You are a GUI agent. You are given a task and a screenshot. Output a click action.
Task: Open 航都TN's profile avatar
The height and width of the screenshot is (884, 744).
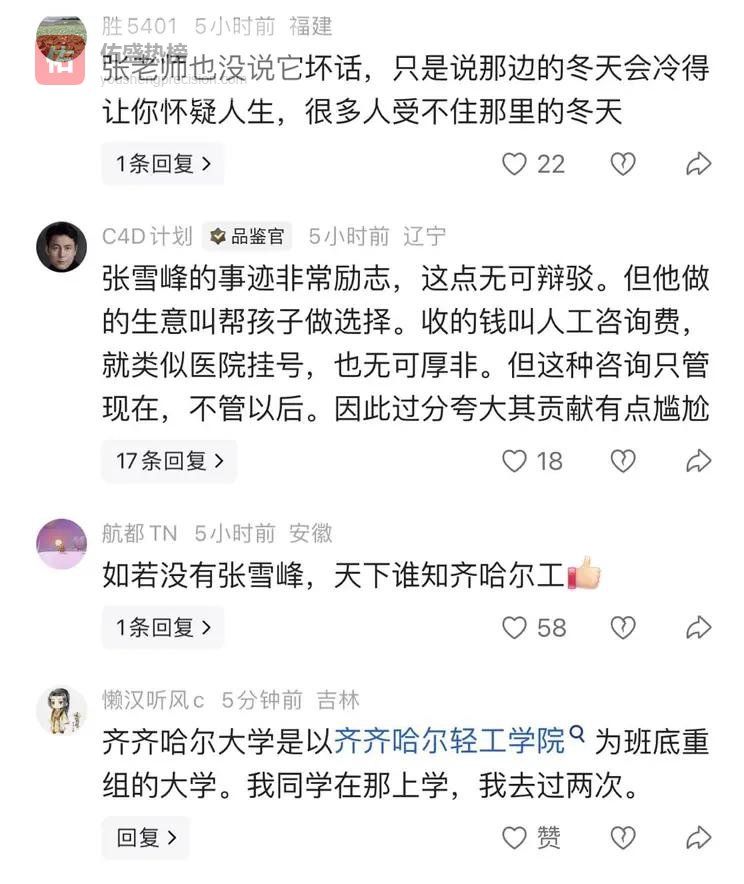click(x=62, y=544)
